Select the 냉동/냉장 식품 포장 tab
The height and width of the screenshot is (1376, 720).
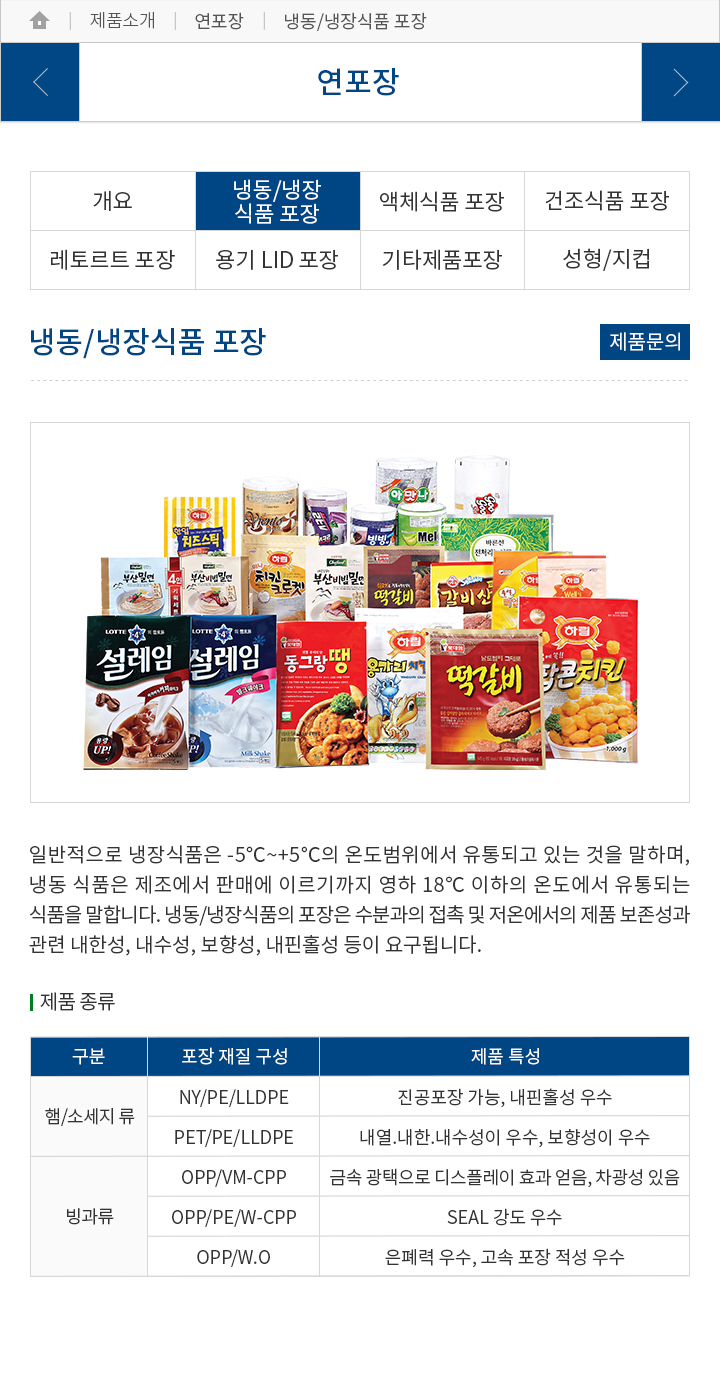[277, 201]
